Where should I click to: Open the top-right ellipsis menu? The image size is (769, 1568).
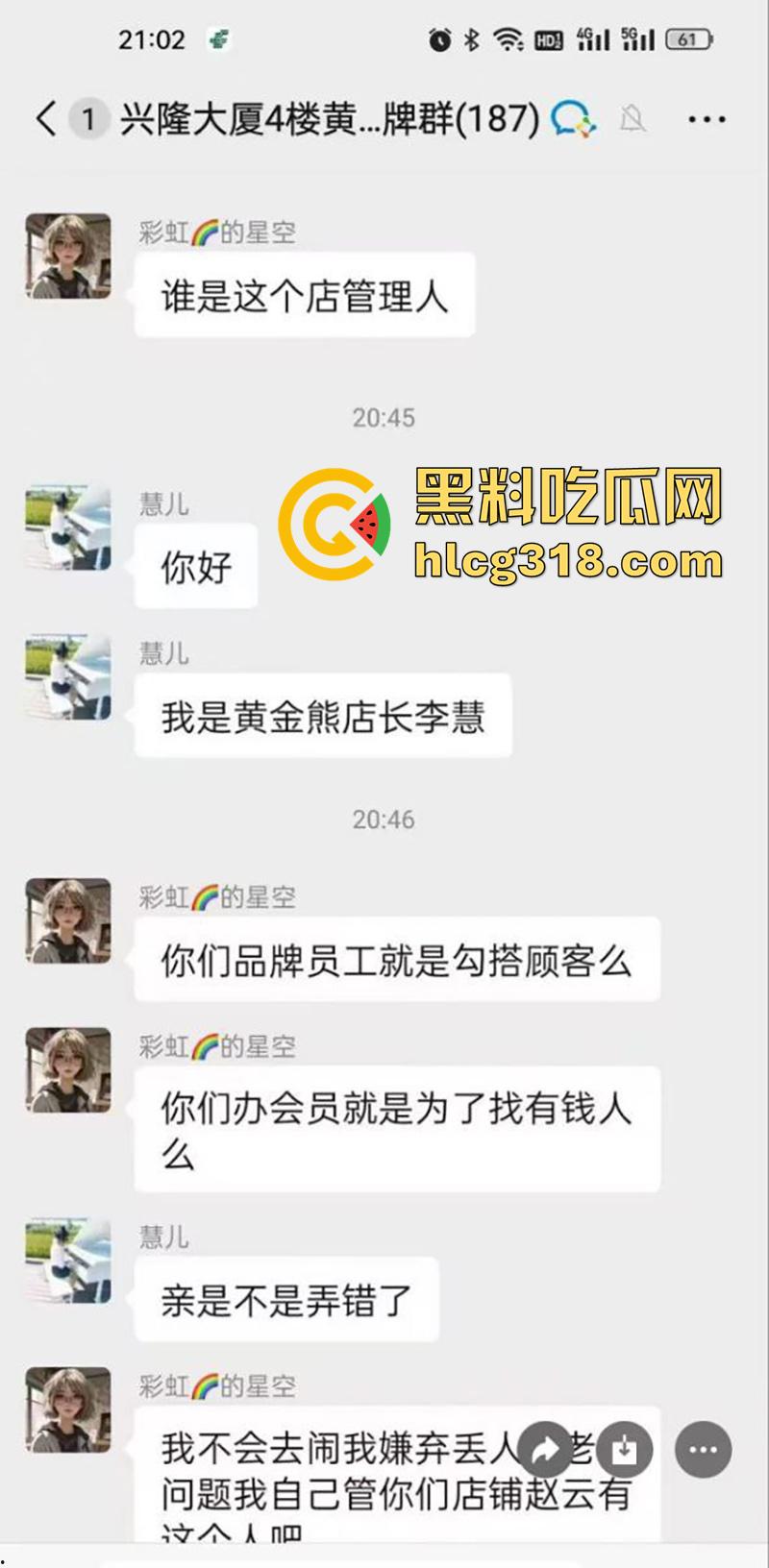click(707, 118)
